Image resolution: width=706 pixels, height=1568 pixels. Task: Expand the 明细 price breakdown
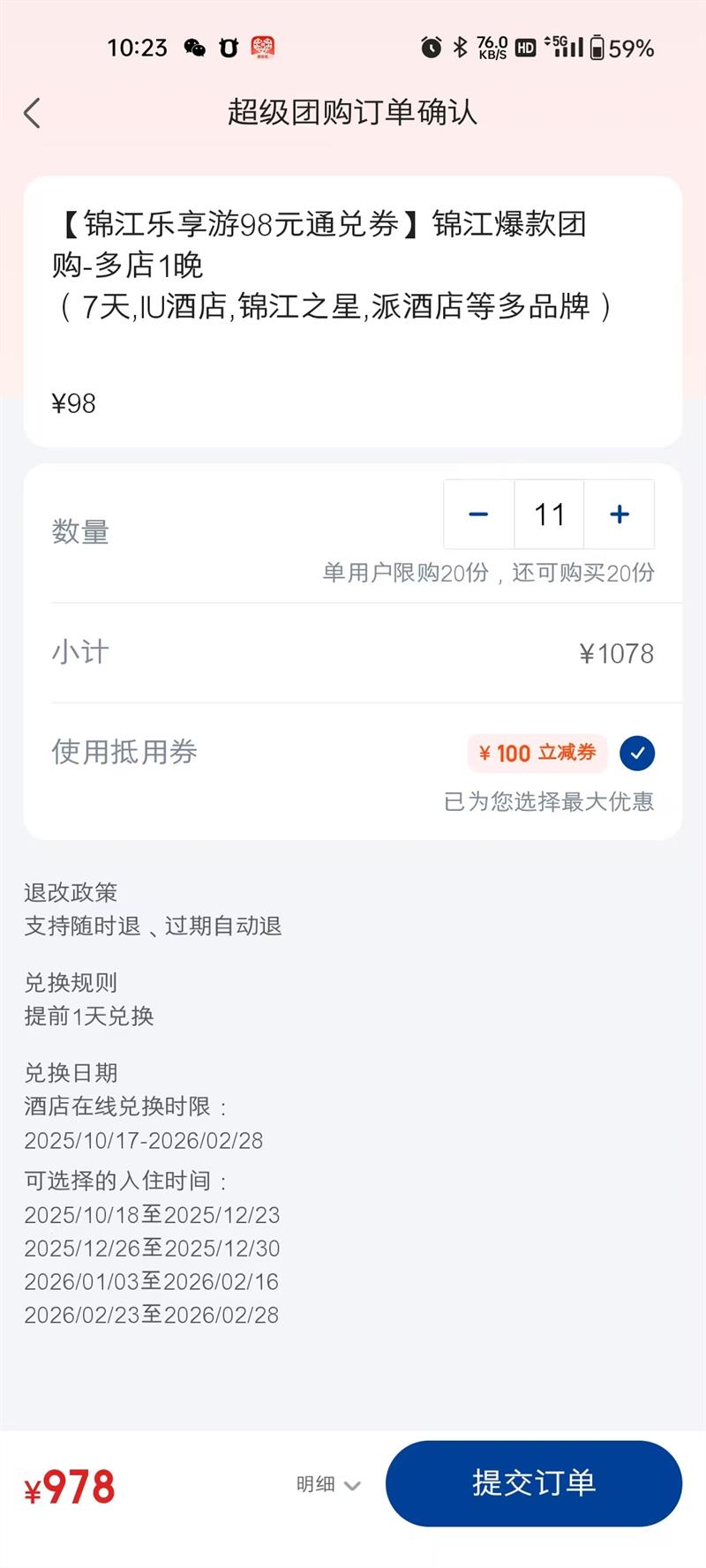coord(314,1484)
